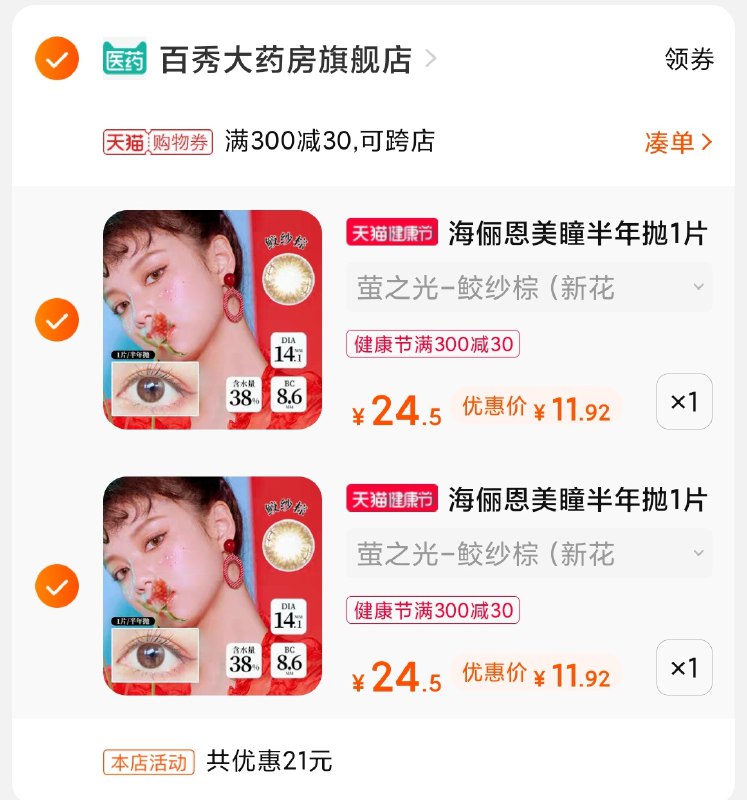Click the 天猫健康节 badge on first product
This screenshot has width=747, height=800.
pos(394,233)
